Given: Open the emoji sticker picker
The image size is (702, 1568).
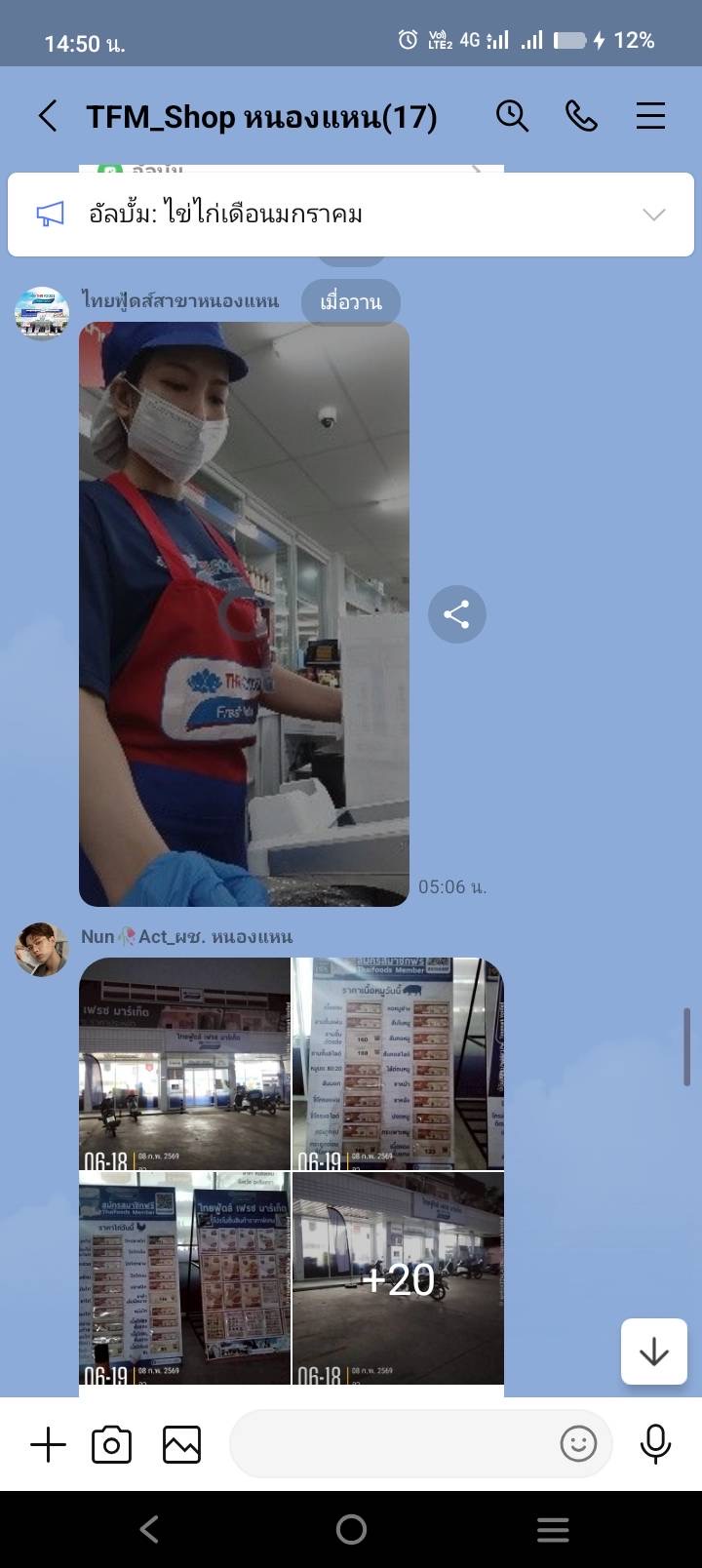Looking at the screenshot, I should coord(578,1444).
